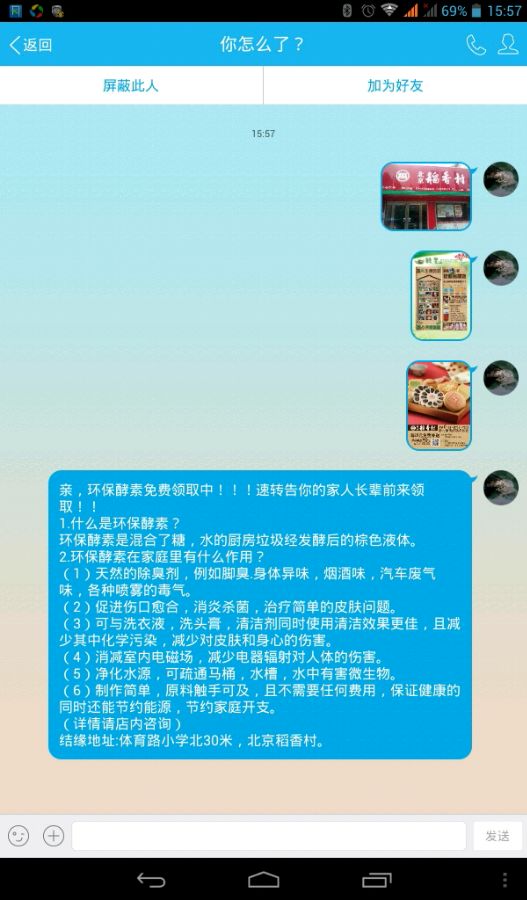Open the plus attachment menu

tap(53, 835)
